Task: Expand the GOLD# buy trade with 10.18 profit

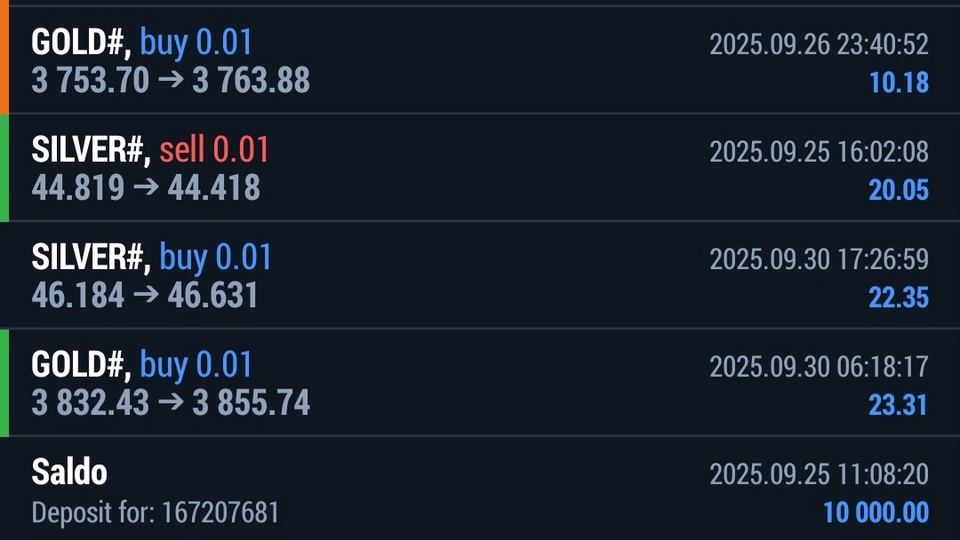Action: pos(480,60)
